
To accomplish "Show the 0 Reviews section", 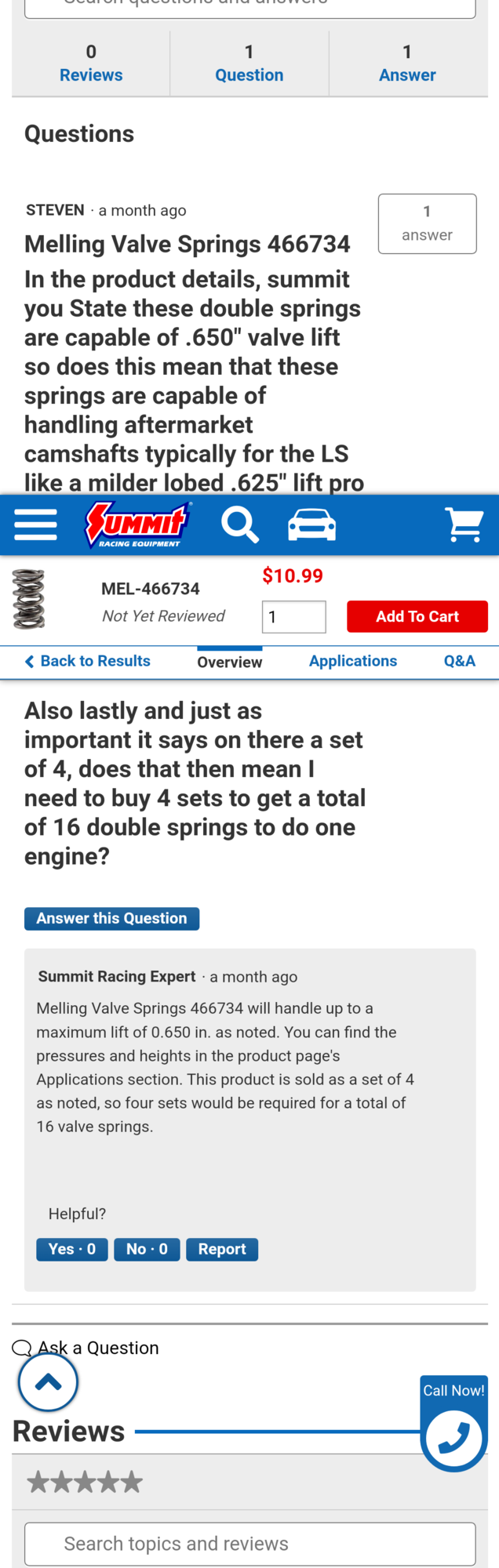I will pos(91,64).
